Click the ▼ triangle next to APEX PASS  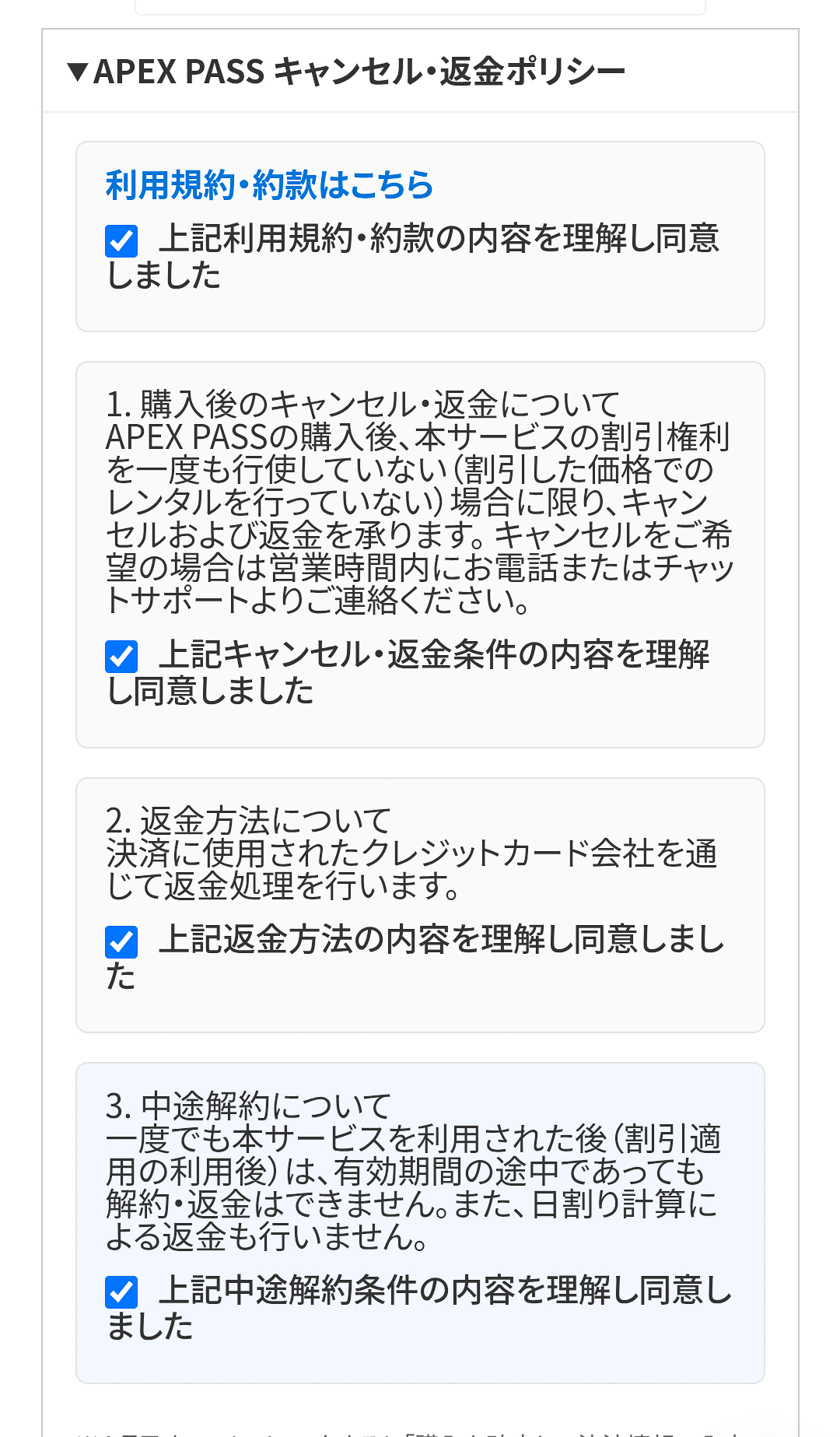pyautogui.click(x=76, y=72)
